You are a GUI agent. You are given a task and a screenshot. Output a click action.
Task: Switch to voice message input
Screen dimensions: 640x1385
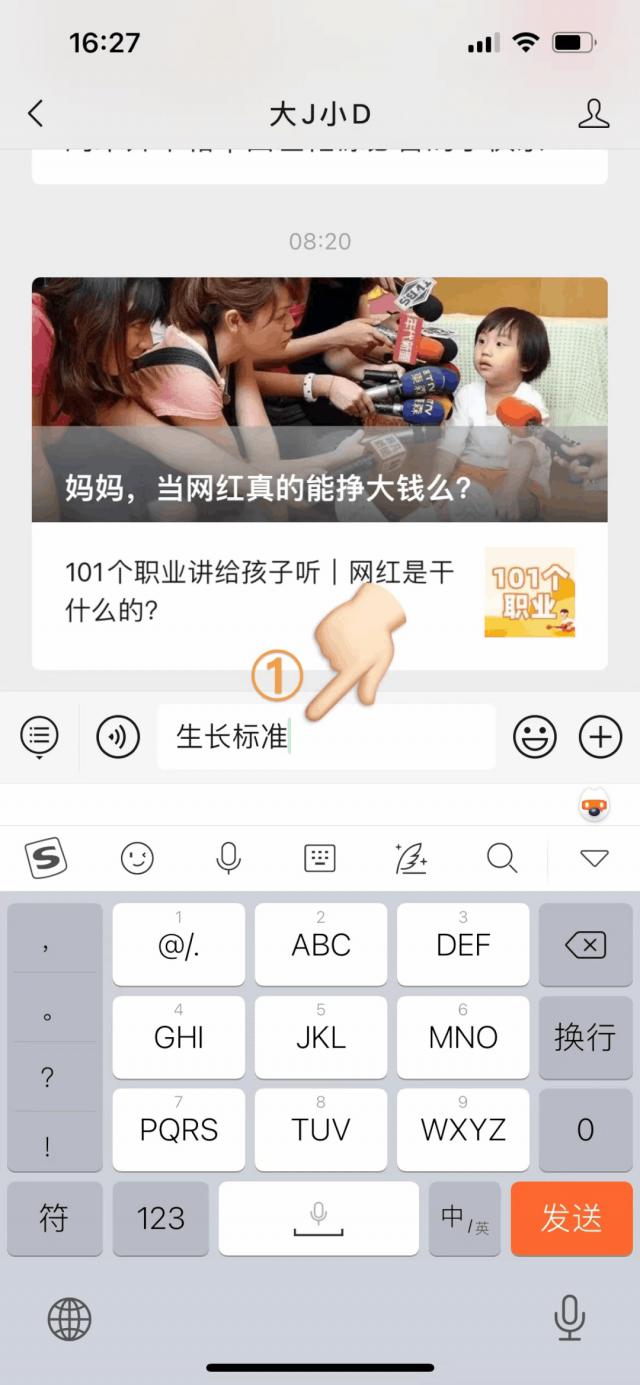(117, 738)
